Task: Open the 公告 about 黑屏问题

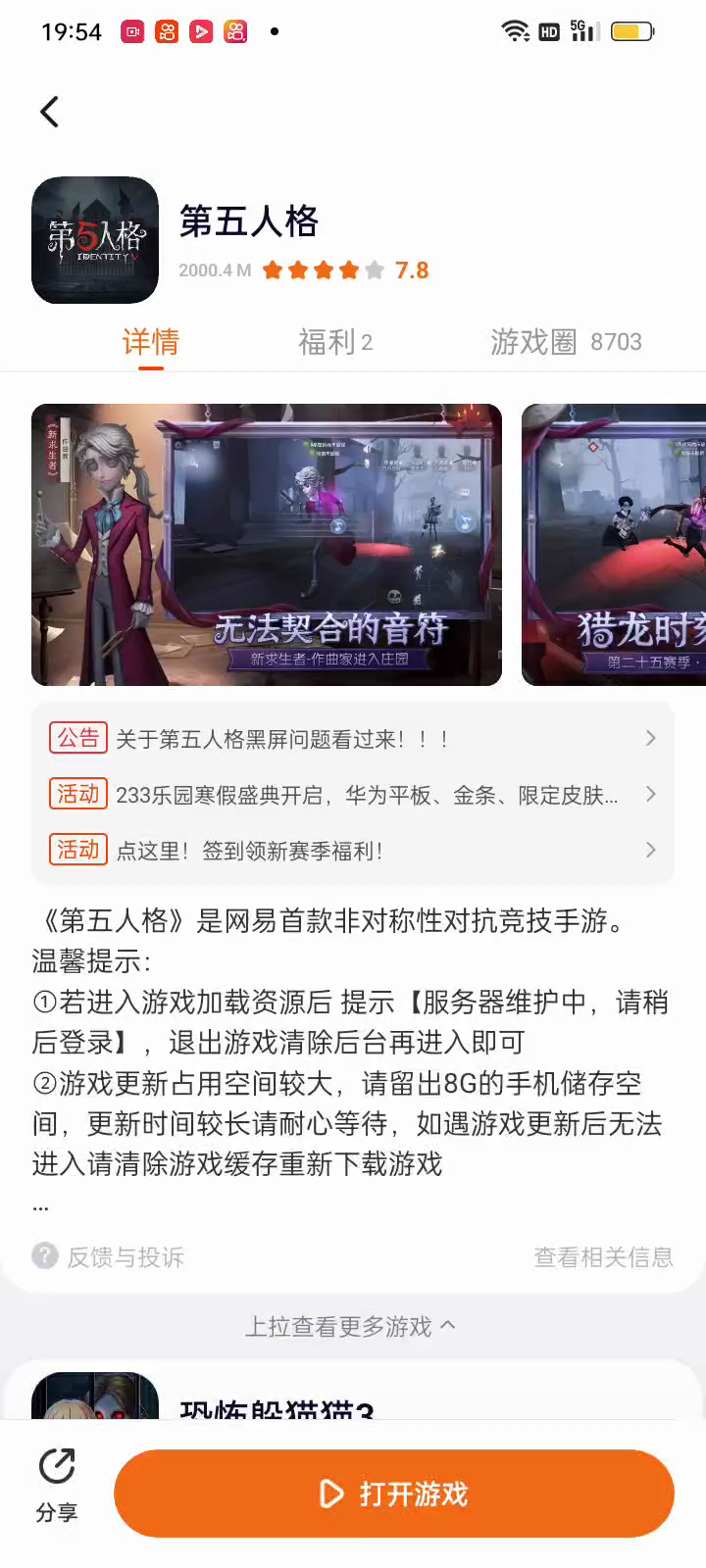Action: (x=353, y=739)
